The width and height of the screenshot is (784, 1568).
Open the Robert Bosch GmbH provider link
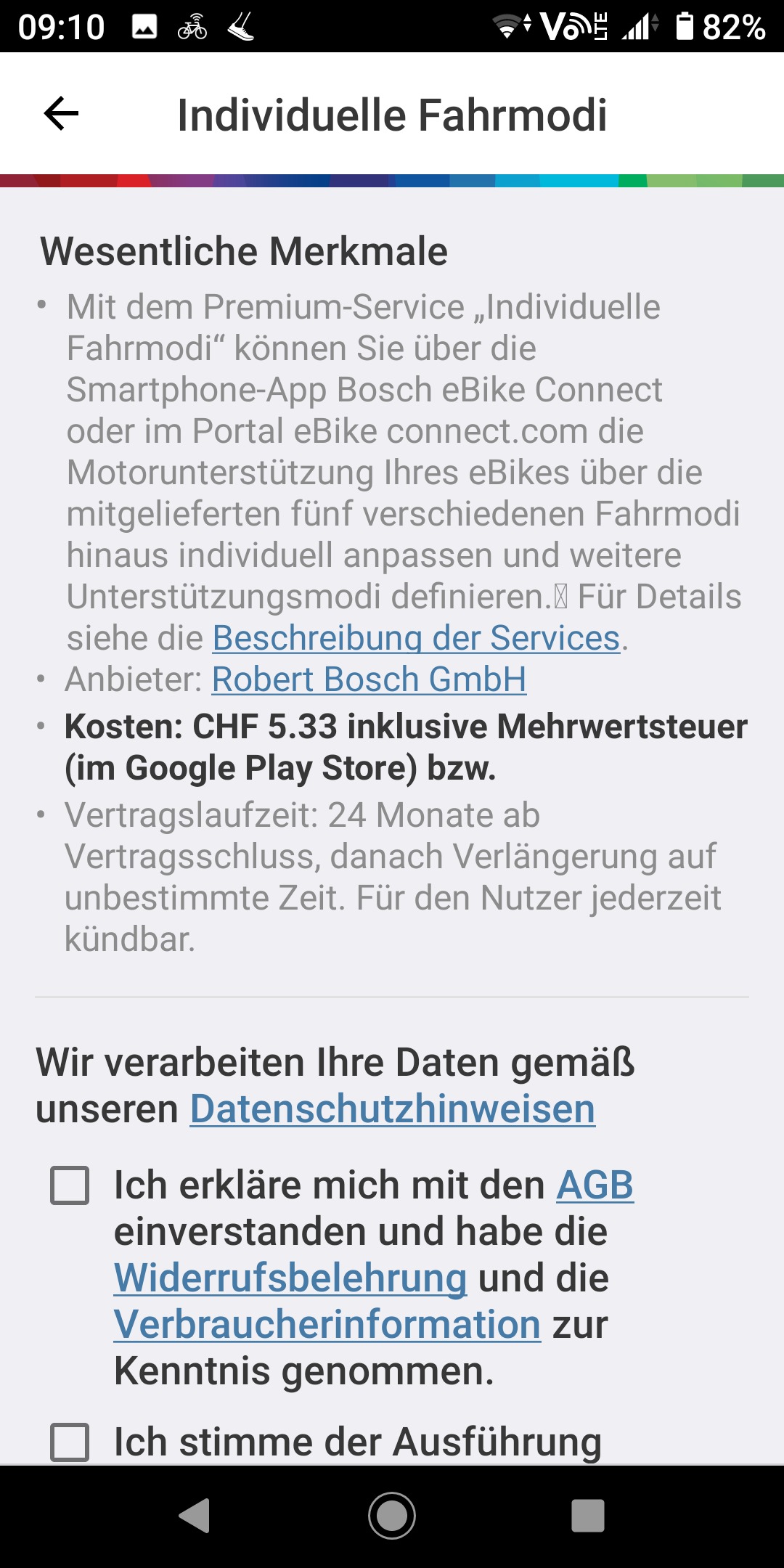369,679
